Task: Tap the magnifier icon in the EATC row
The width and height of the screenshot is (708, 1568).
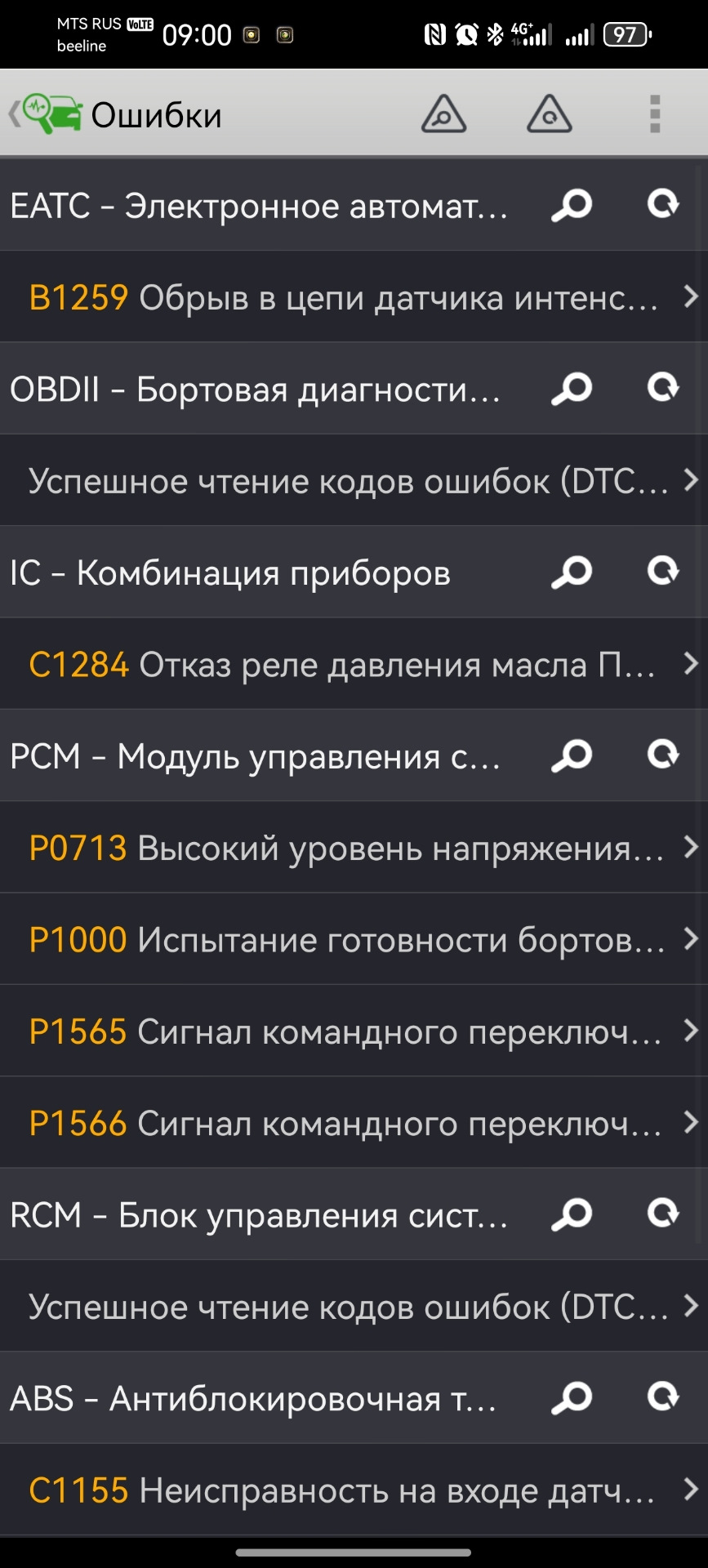Action: 572,205
